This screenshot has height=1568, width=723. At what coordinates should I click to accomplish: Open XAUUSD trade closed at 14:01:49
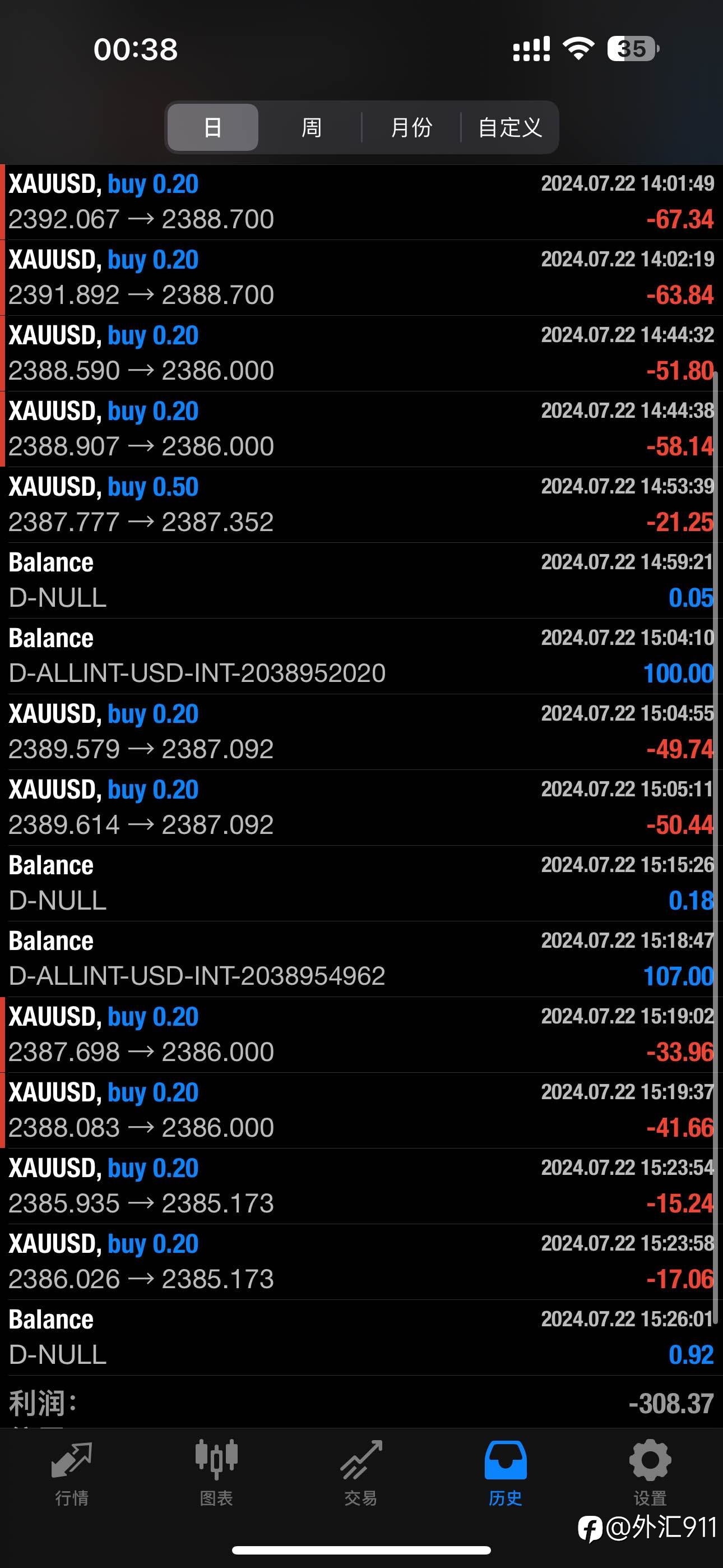pyautogui.click(x=361, y=202)
